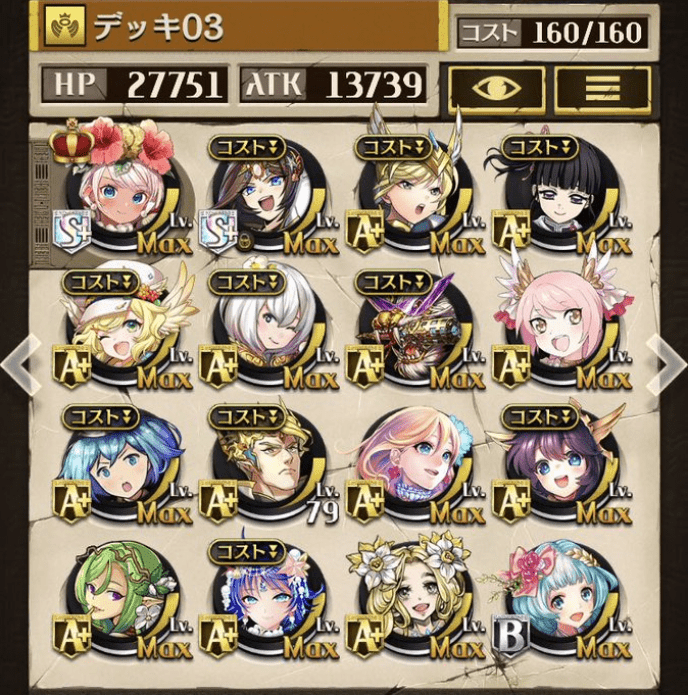Go to the previous deck arrow
The image size is (688, 695).
point(19,365)
